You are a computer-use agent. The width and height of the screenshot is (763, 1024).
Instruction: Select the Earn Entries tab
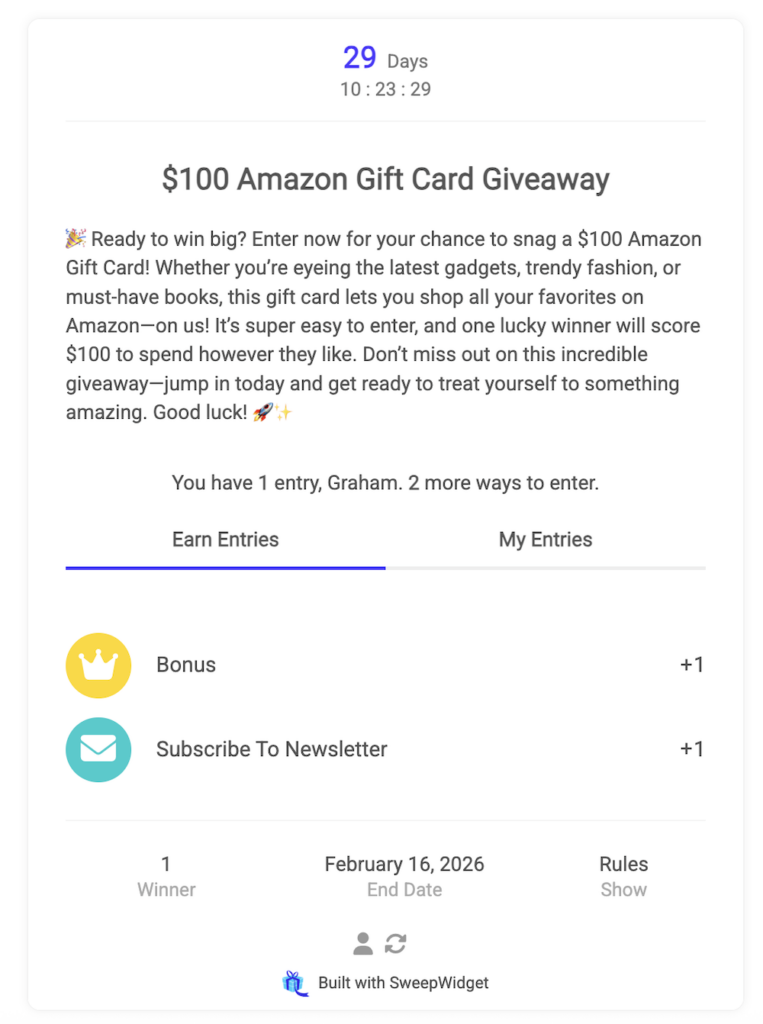pyautogui.click(x=225, y=540)
